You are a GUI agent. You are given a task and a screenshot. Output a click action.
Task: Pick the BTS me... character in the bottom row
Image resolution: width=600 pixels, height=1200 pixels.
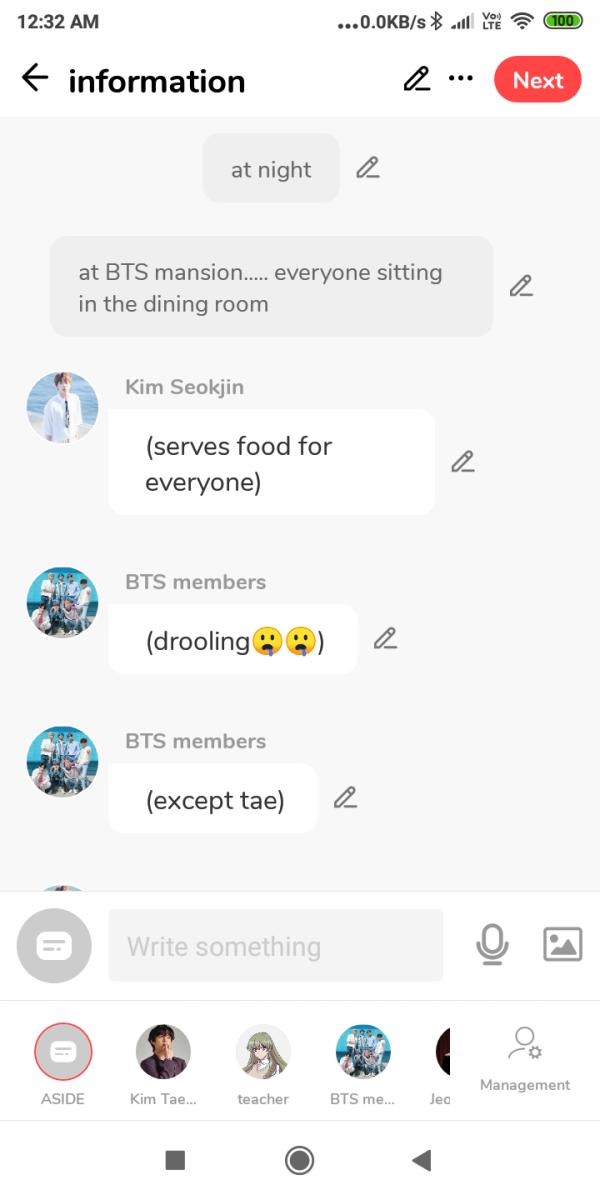(x=363, y=1065)
